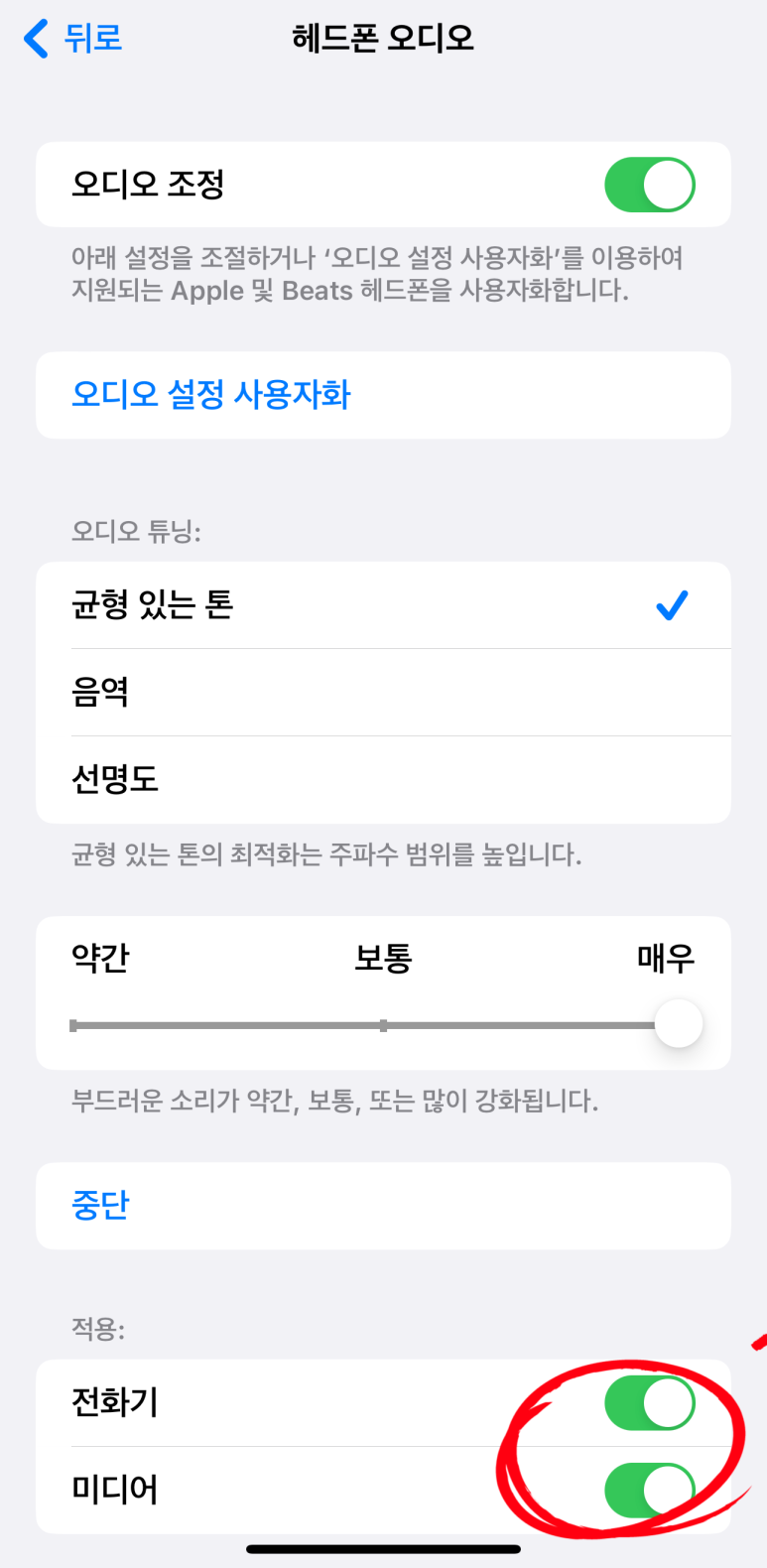Screen dimensions: 767x1568
Task: Set the boost slider to 보통
Action: tap(383, 1025)
